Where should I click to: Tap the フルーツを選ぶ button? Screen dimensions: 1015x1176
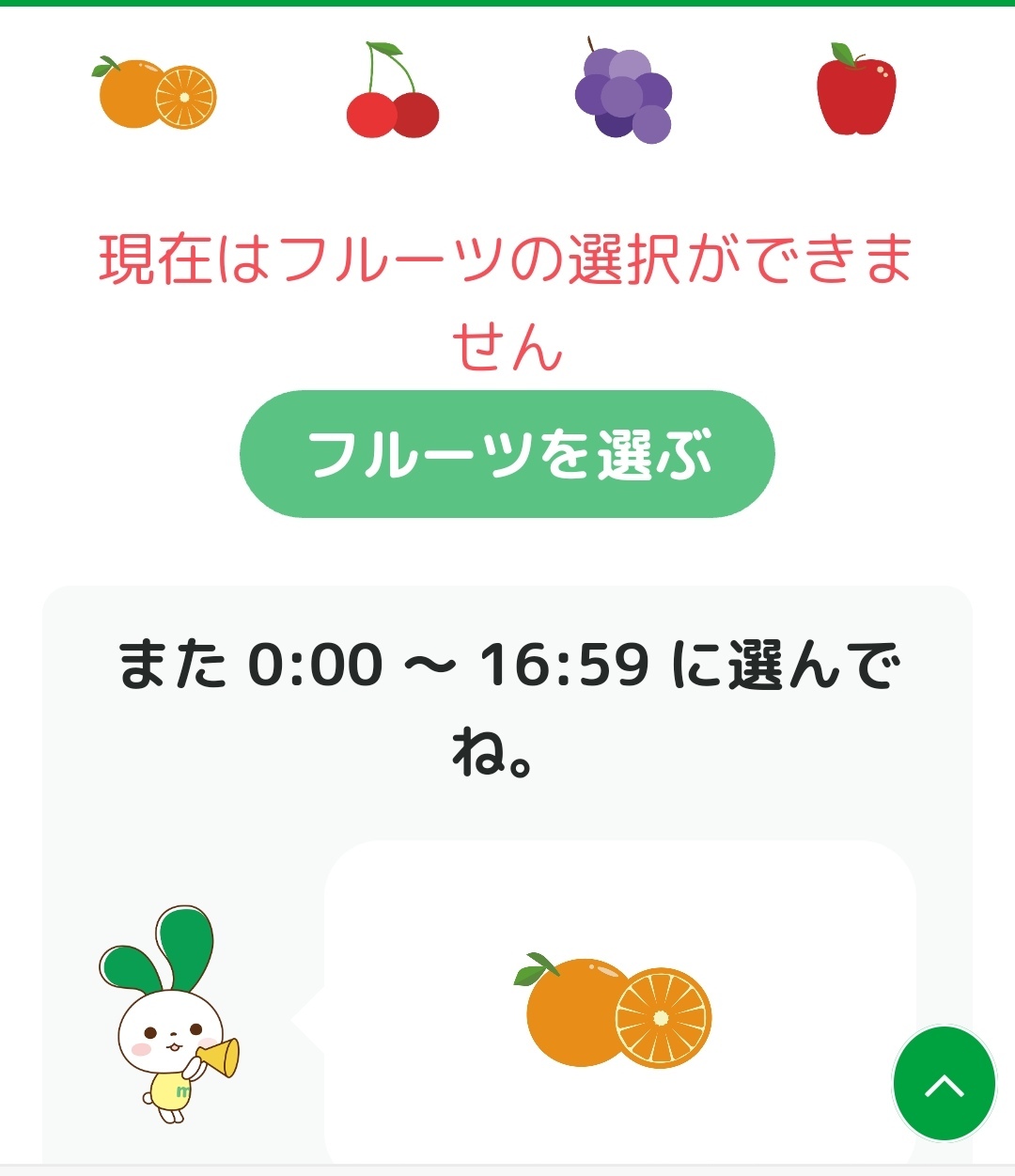tap(507, 454)
